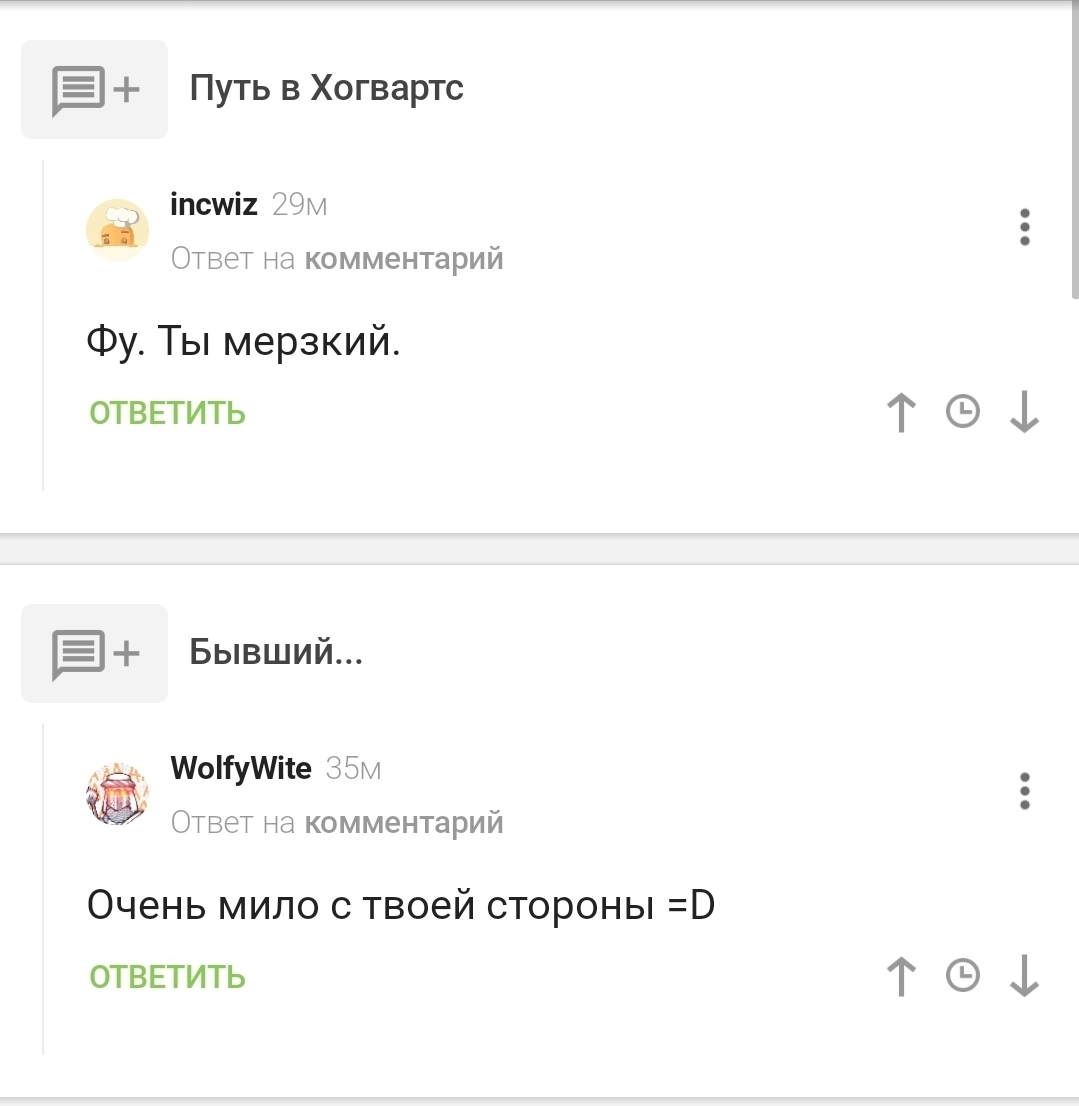Viewport: 1079px width, 1106px height.
Task: View the comment WolfyWite replied to
Action: click(x=403, y=823)
